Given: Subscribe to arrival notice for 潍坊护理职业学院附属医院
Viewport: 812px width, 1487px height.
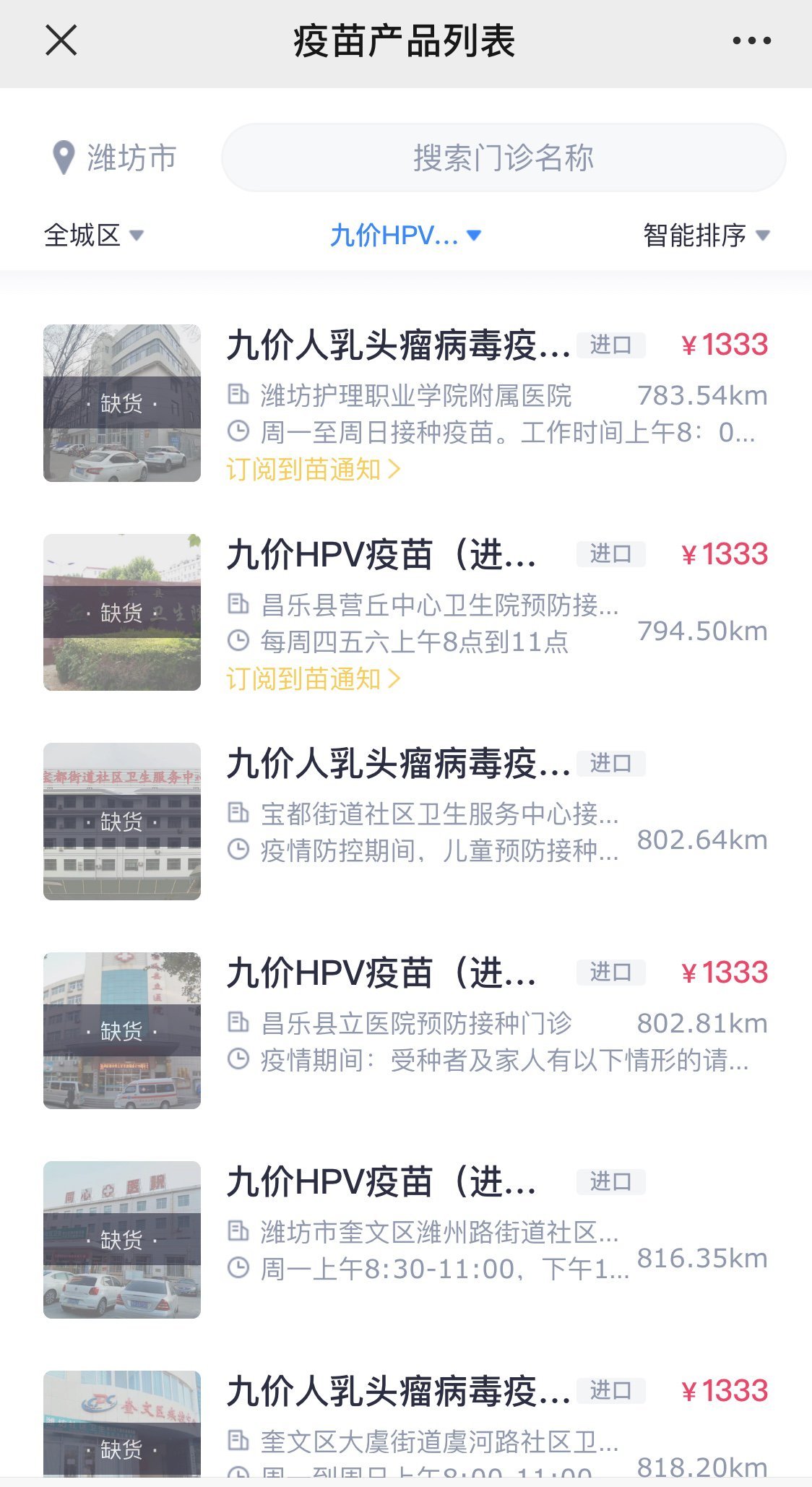Looking at the screenshot, I should (313, 470).
